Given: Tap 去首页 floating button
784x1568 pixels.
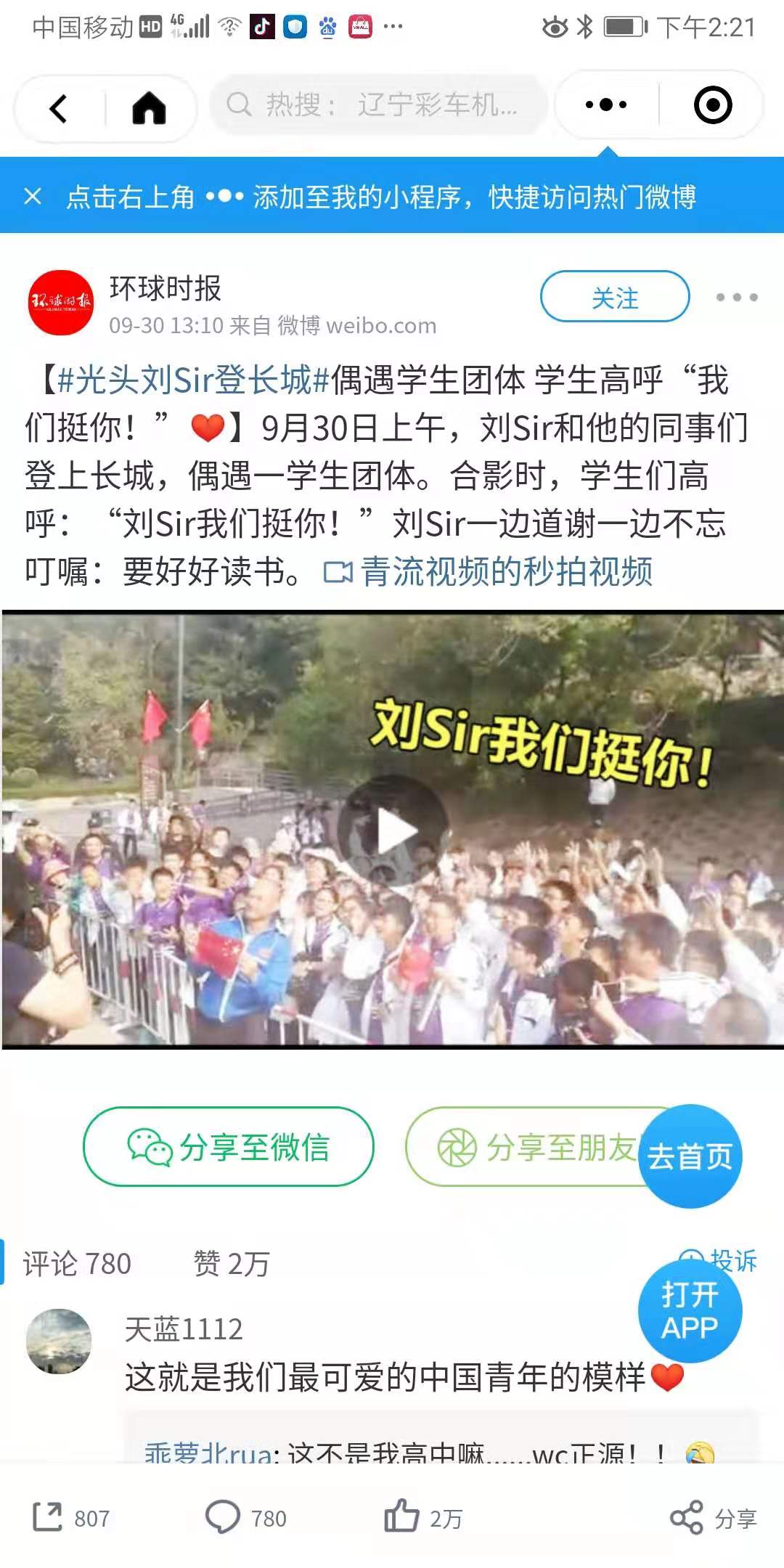Looking at the screenshot, I should (690, 1156).
